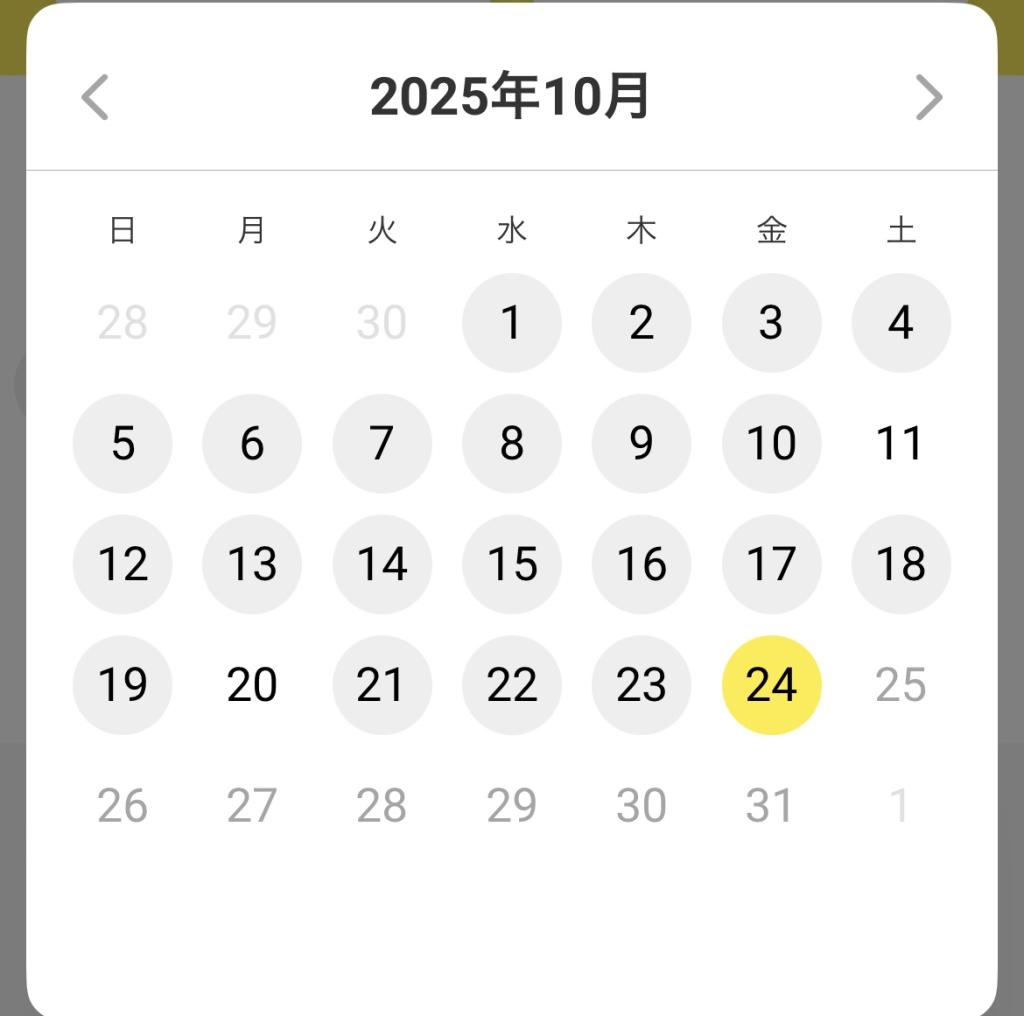The width and height of the screenshot is (1024, 1016).
Task: Pick October 10
Action: [771, 444]
